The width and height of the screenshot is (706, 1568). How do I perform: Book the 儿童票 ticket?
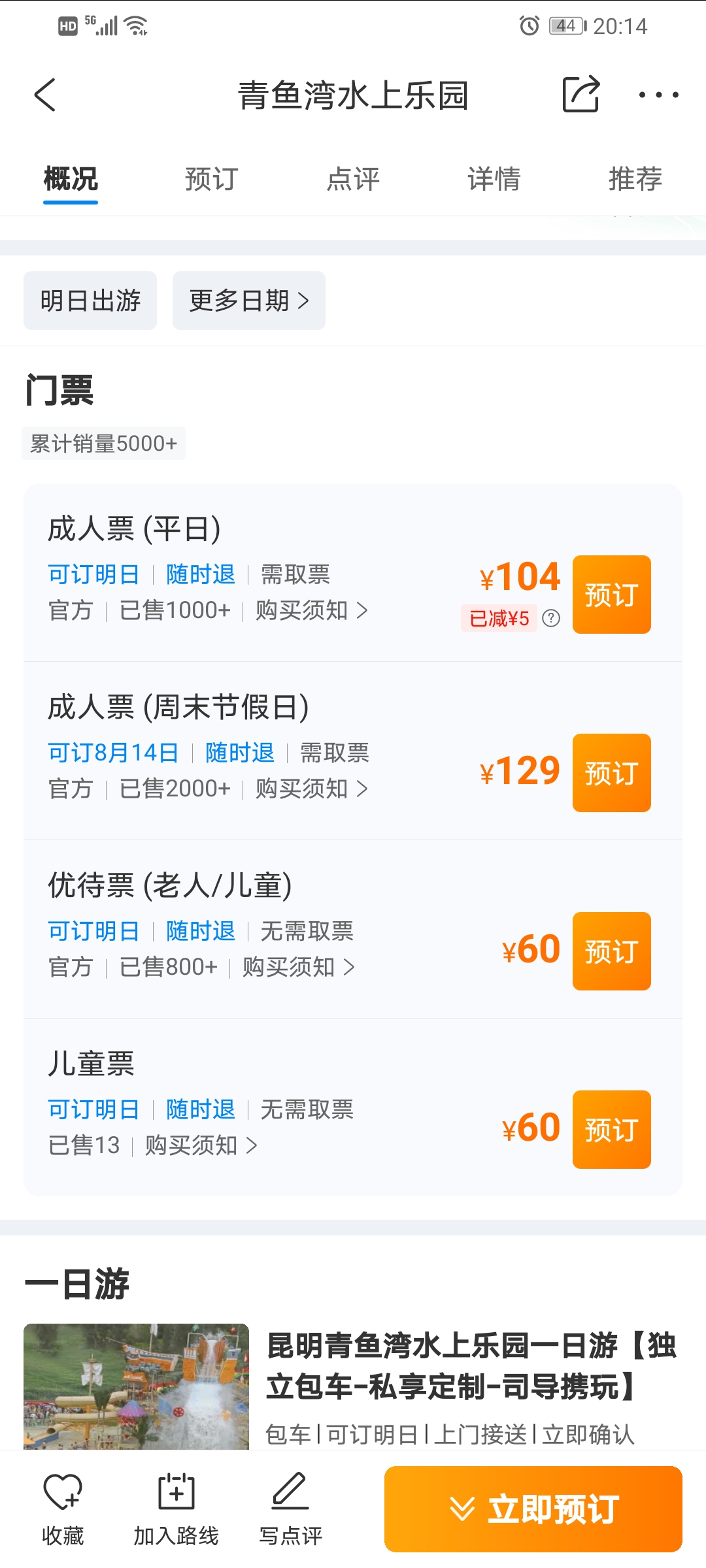click(x=612, y=1130)
